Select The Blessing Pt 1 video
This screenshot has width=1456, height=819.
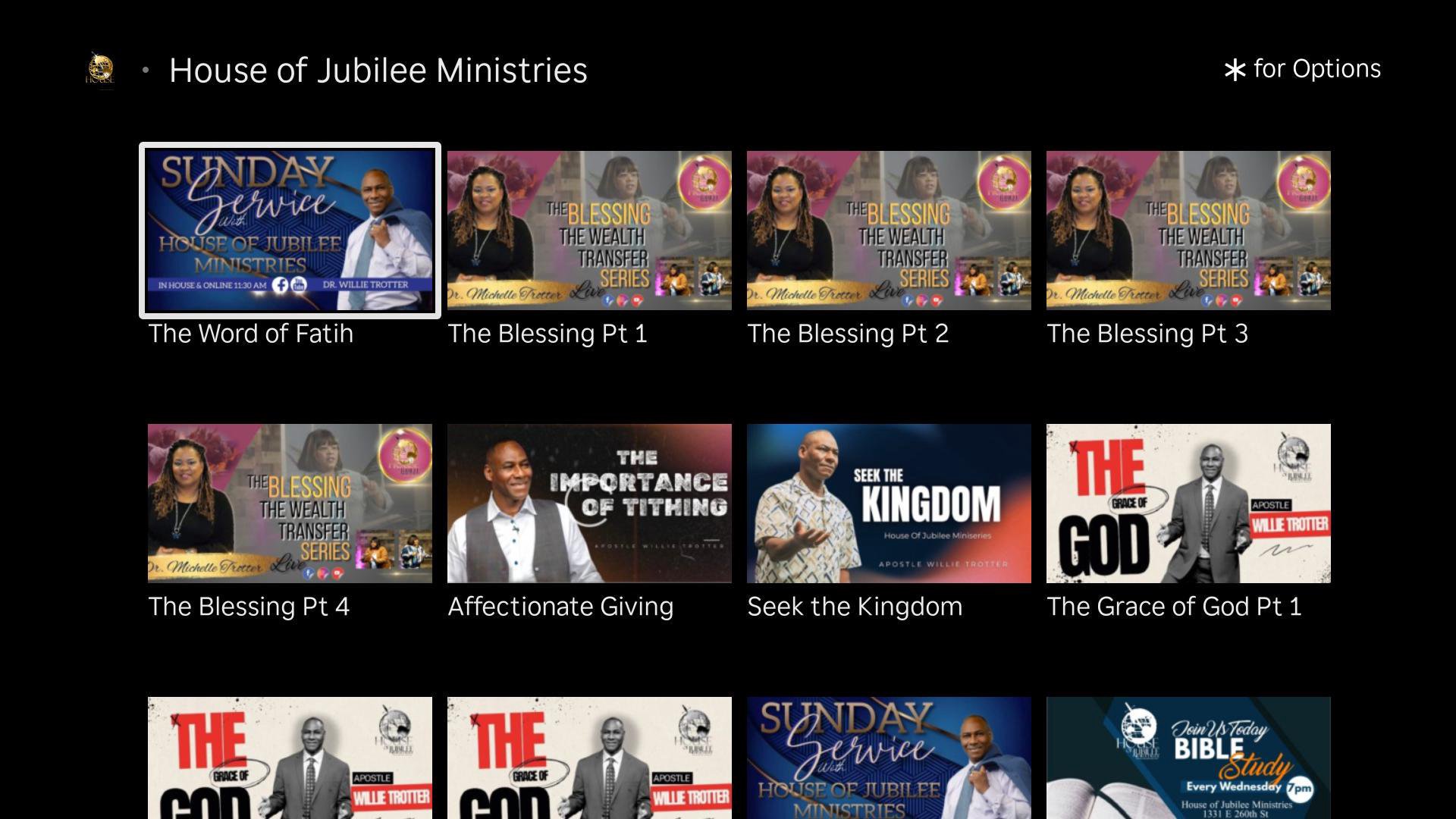pos(589,231)
